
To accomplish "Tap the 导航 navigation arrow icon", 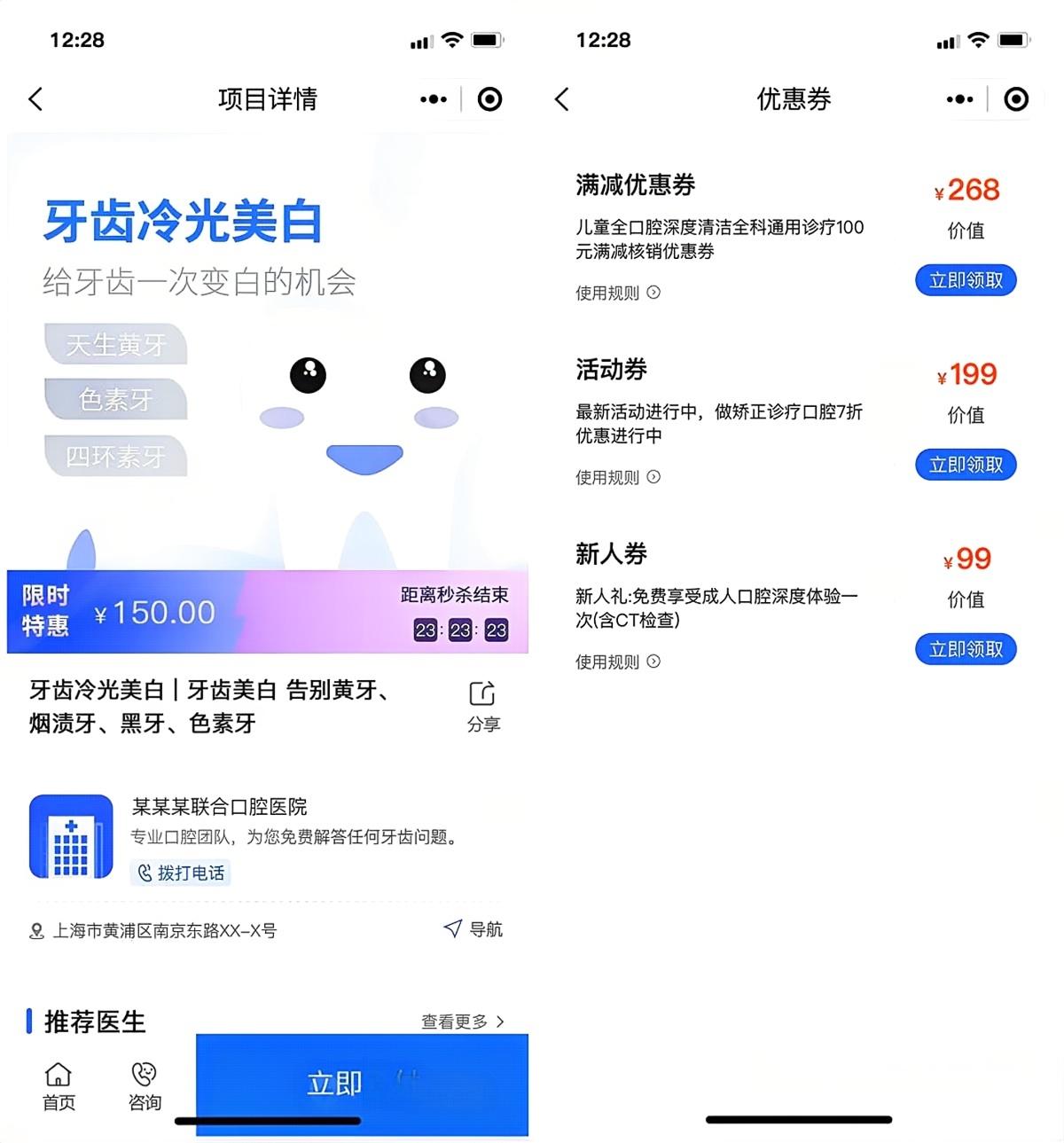I will click(x=453, y=928).
